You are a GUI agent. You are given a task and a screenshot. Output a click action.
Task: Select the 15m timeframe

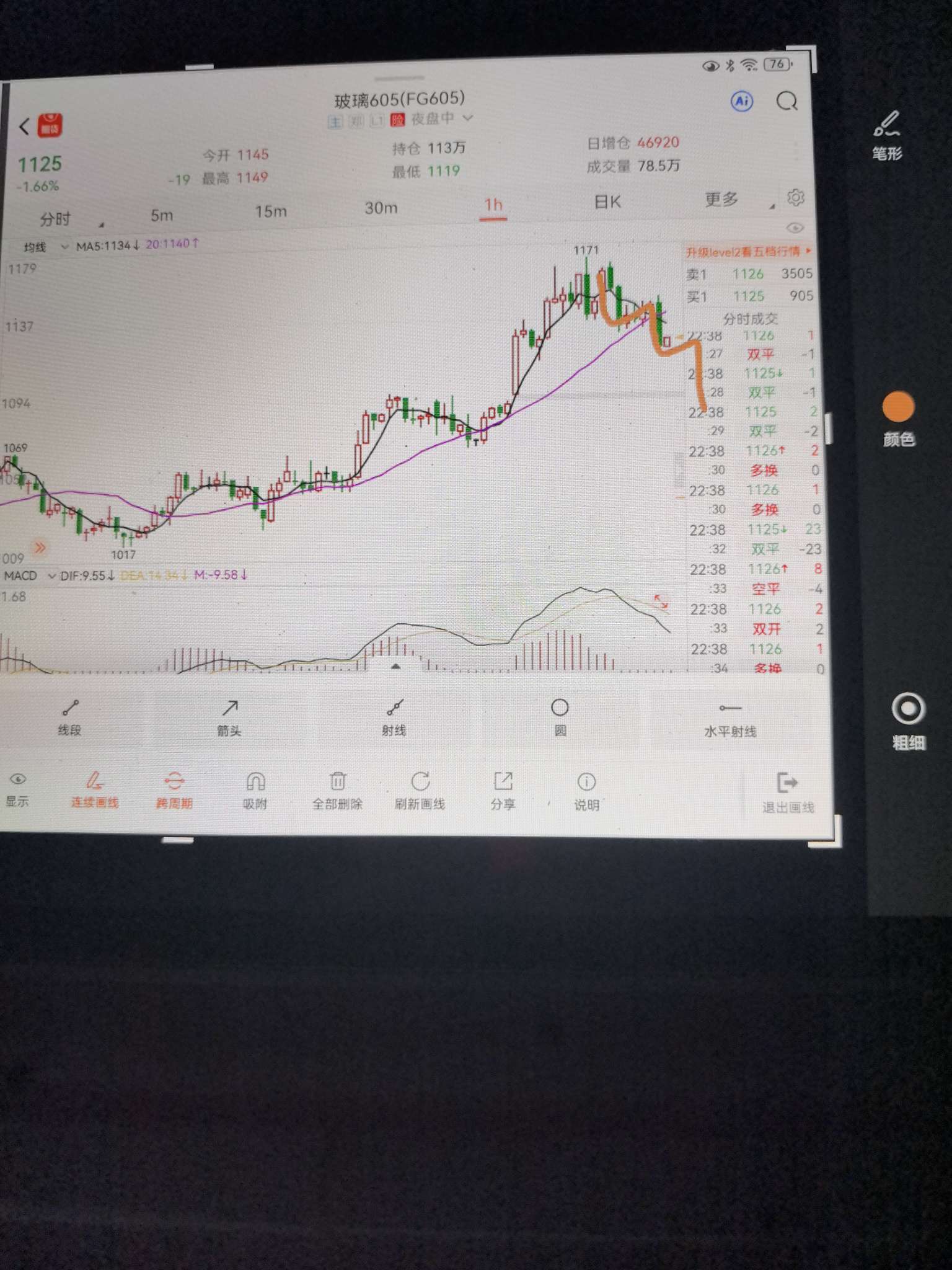[271, 211]
